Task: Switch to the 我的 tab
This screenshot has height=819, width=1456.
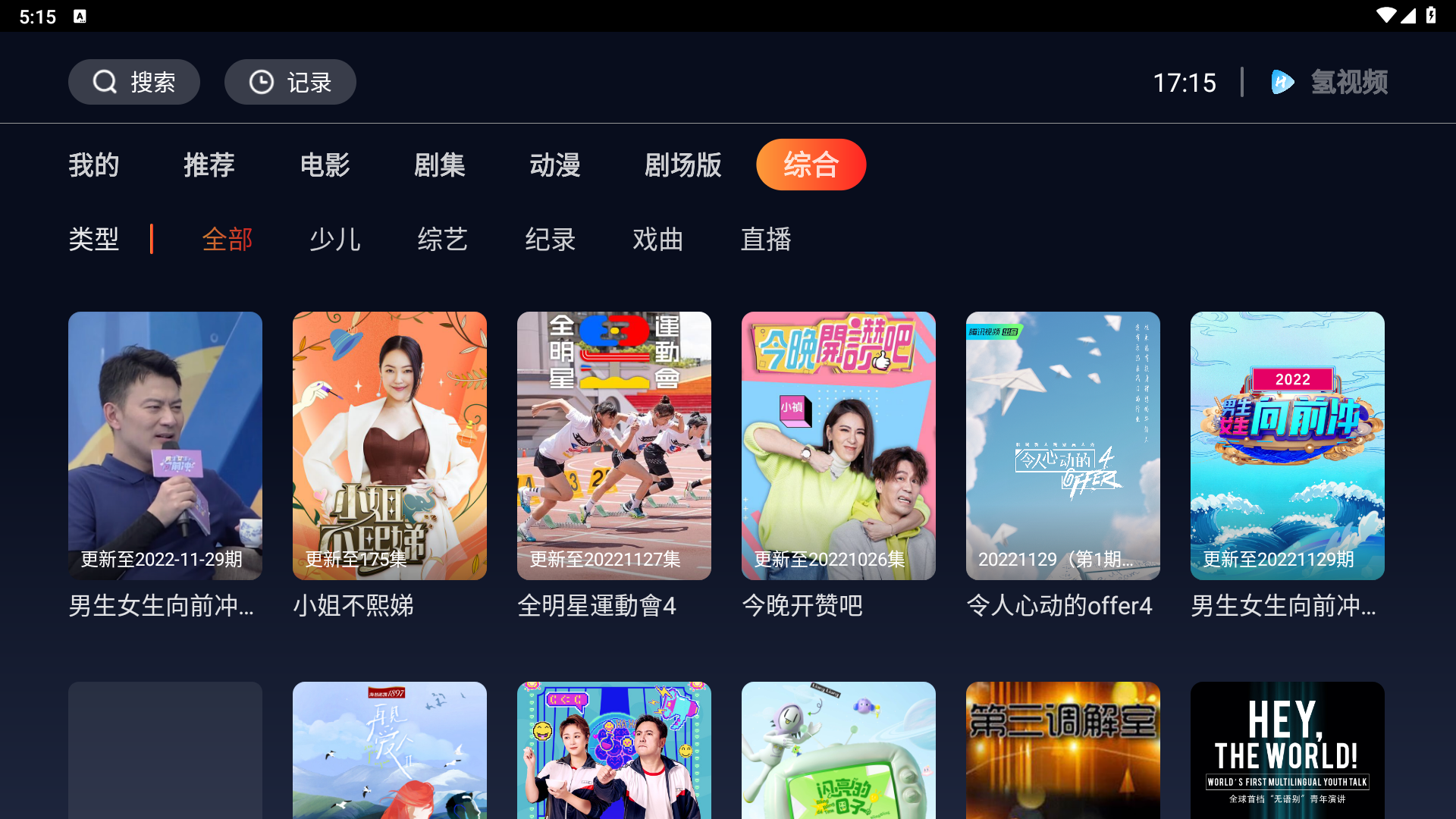Action: [x=94, y=165]
